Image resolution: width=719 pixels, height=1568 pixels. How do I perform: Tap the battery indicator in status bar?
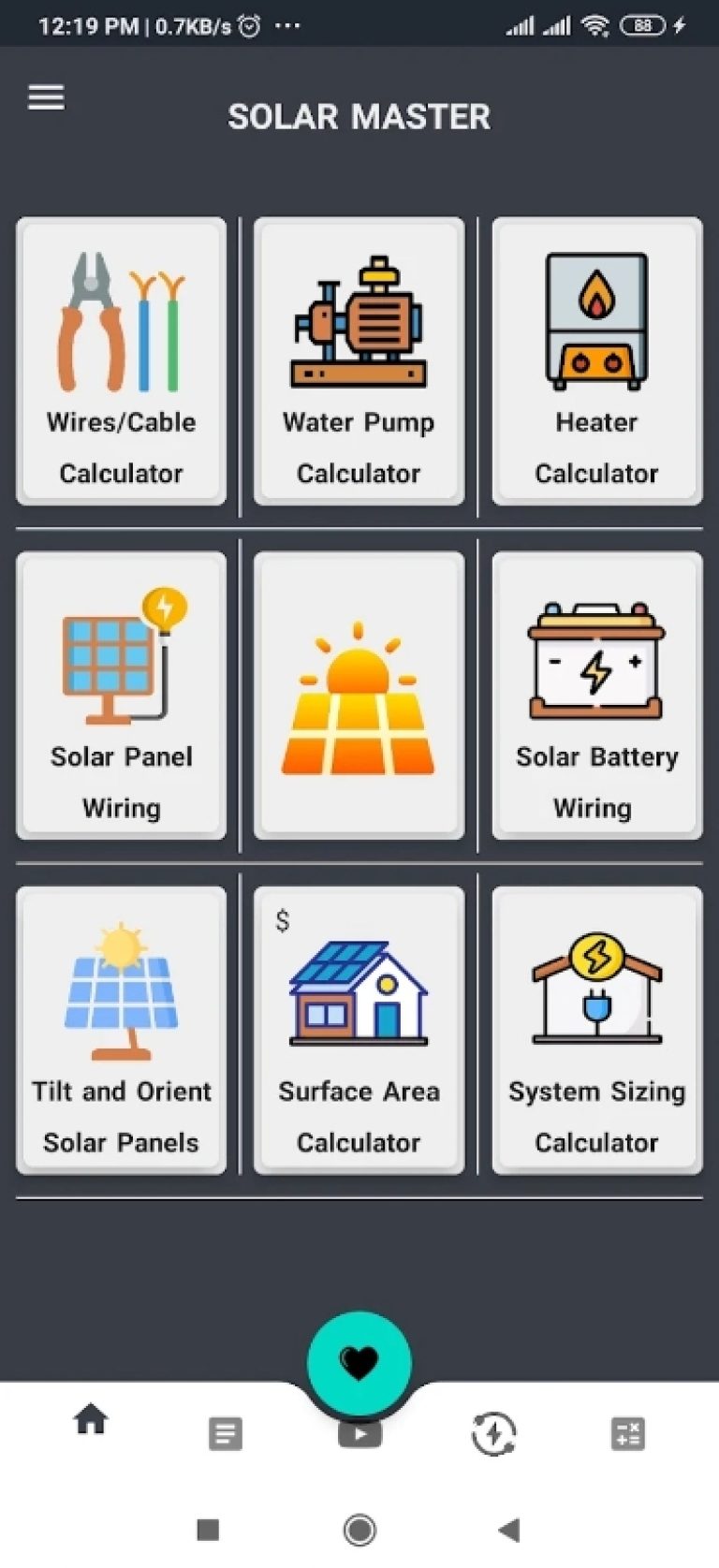643,25
